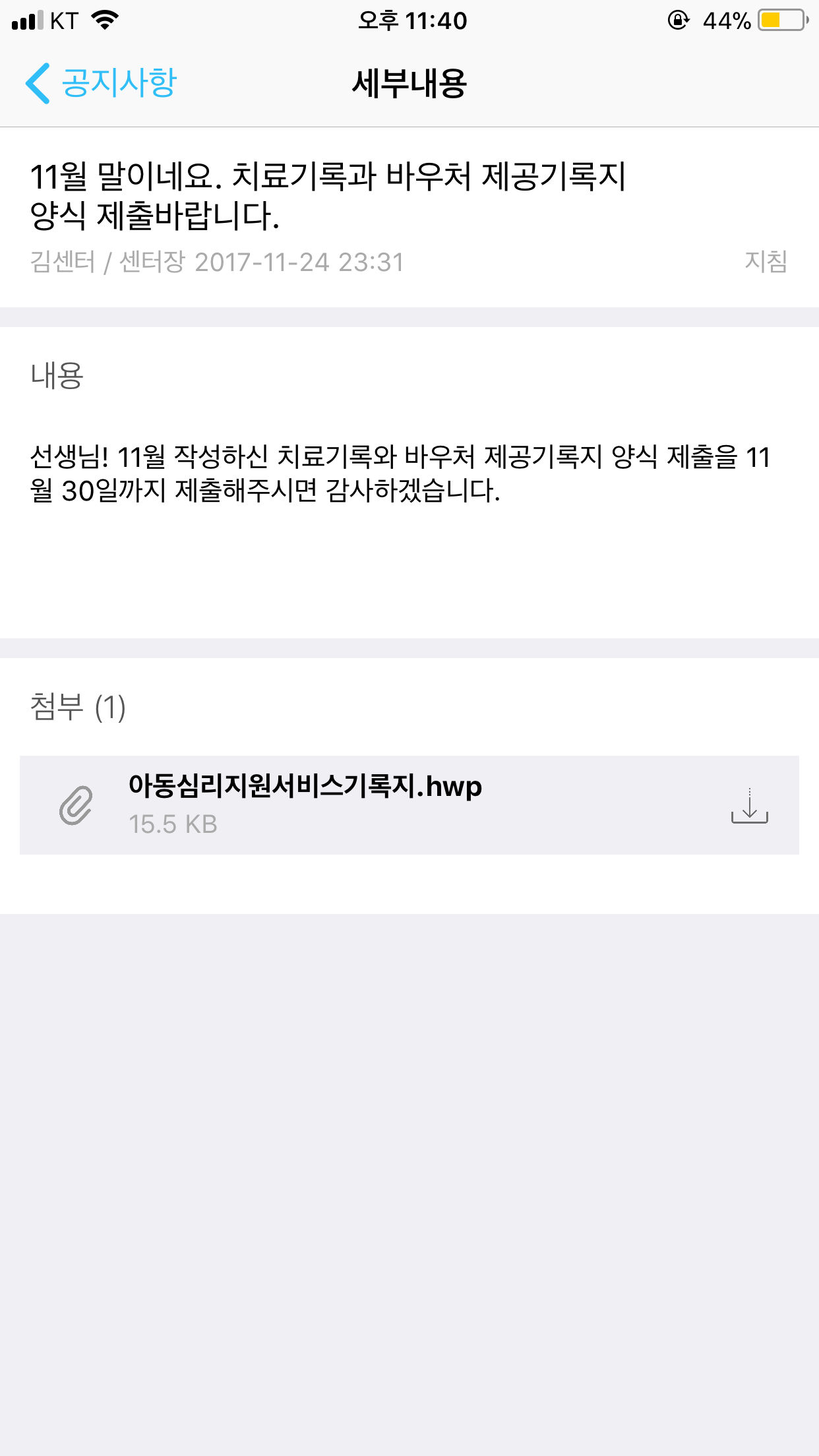Download the 아동심리지원서비스기록지.hwp attachment
The height and width of the screenshot is (1456, 819).
pos(749,805)
